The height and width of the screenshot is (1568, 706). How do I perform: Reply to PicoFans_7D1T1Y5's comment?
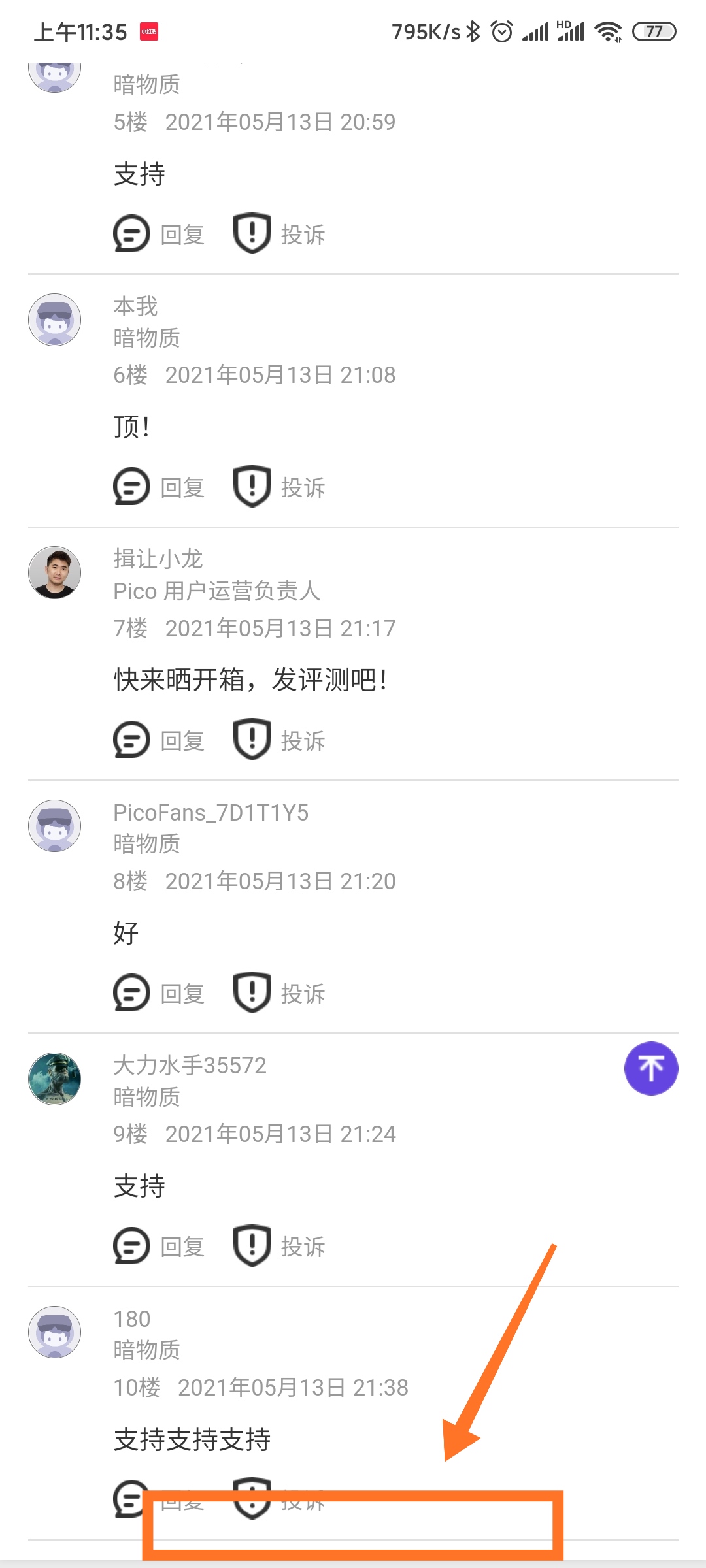(160, 993)
